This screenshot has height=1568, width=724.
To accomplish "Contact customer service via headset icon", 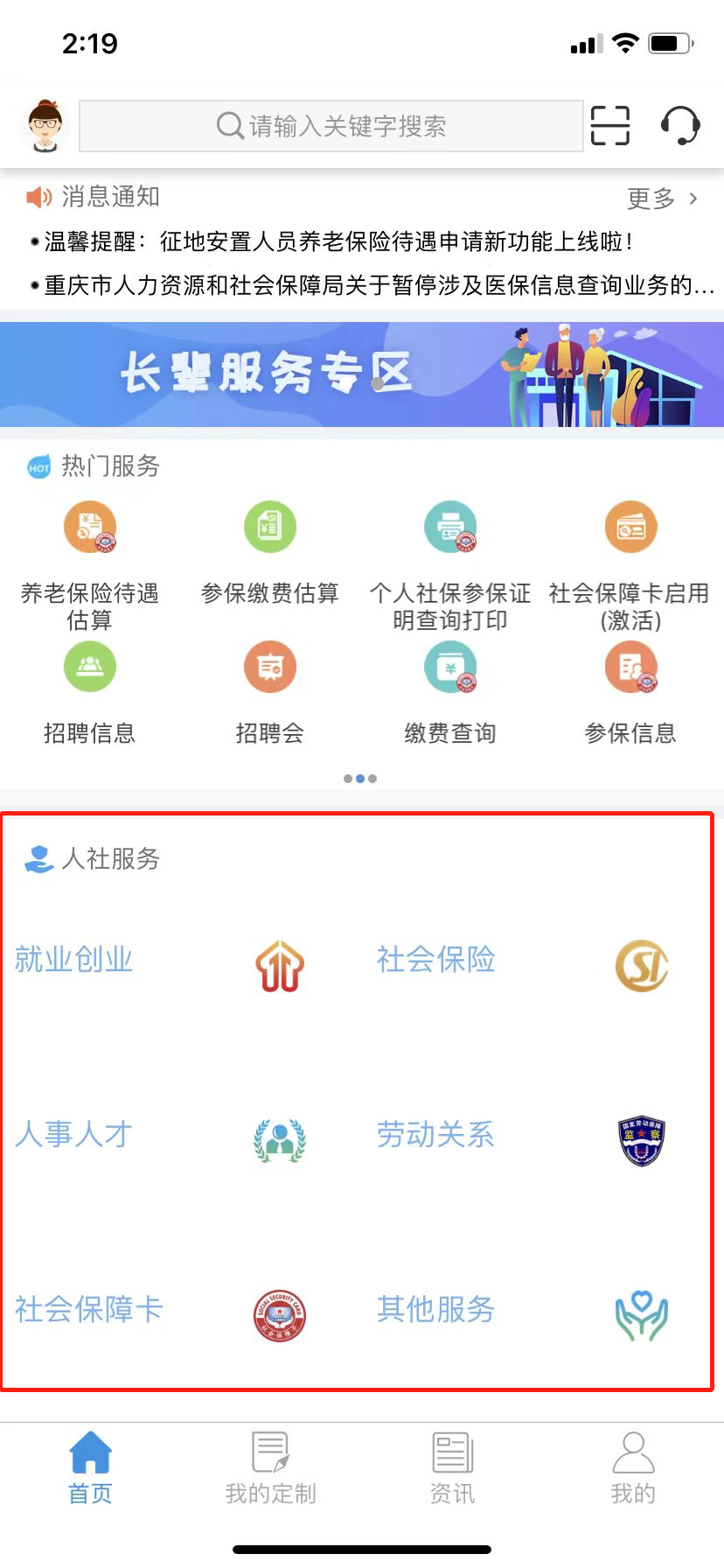I will (x=679, y=125).
